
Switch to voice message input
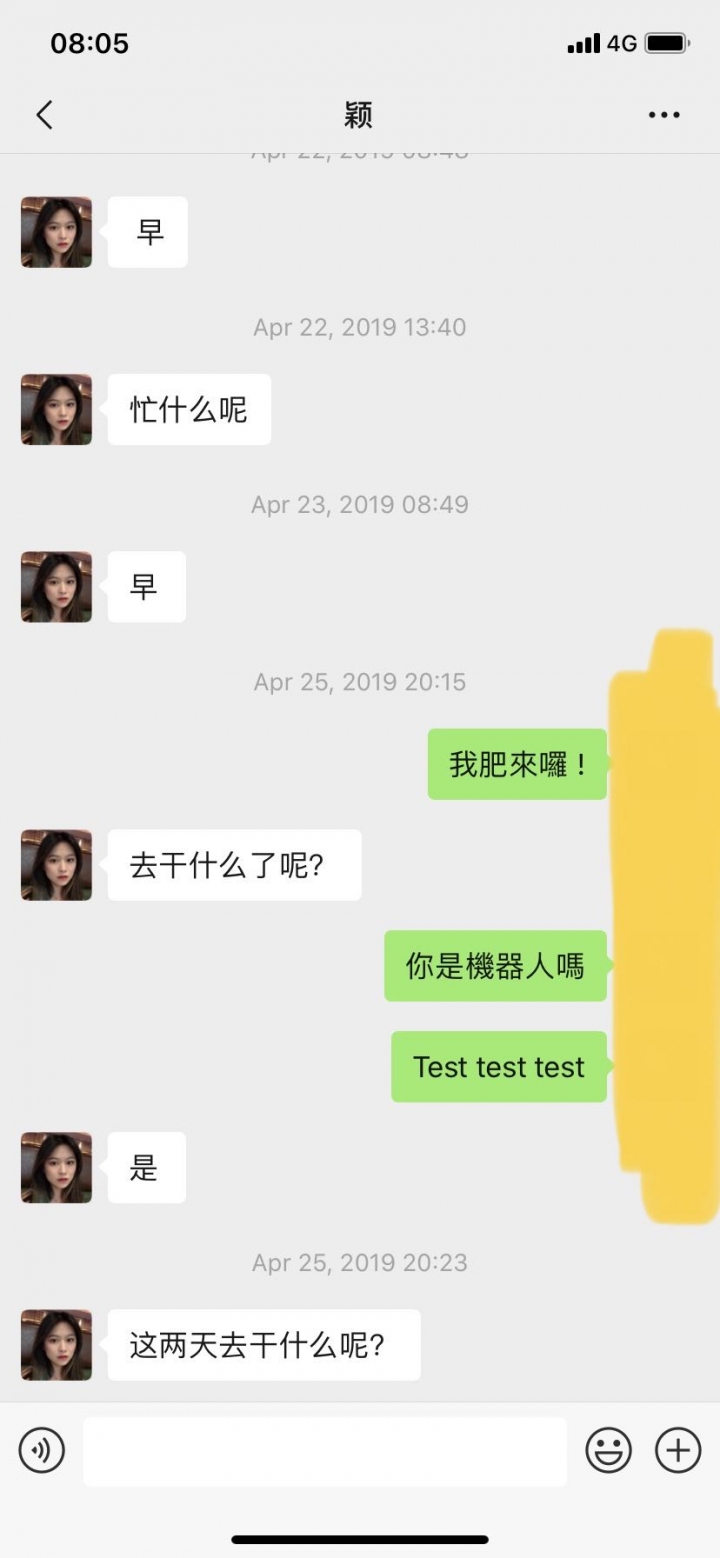42,1450
